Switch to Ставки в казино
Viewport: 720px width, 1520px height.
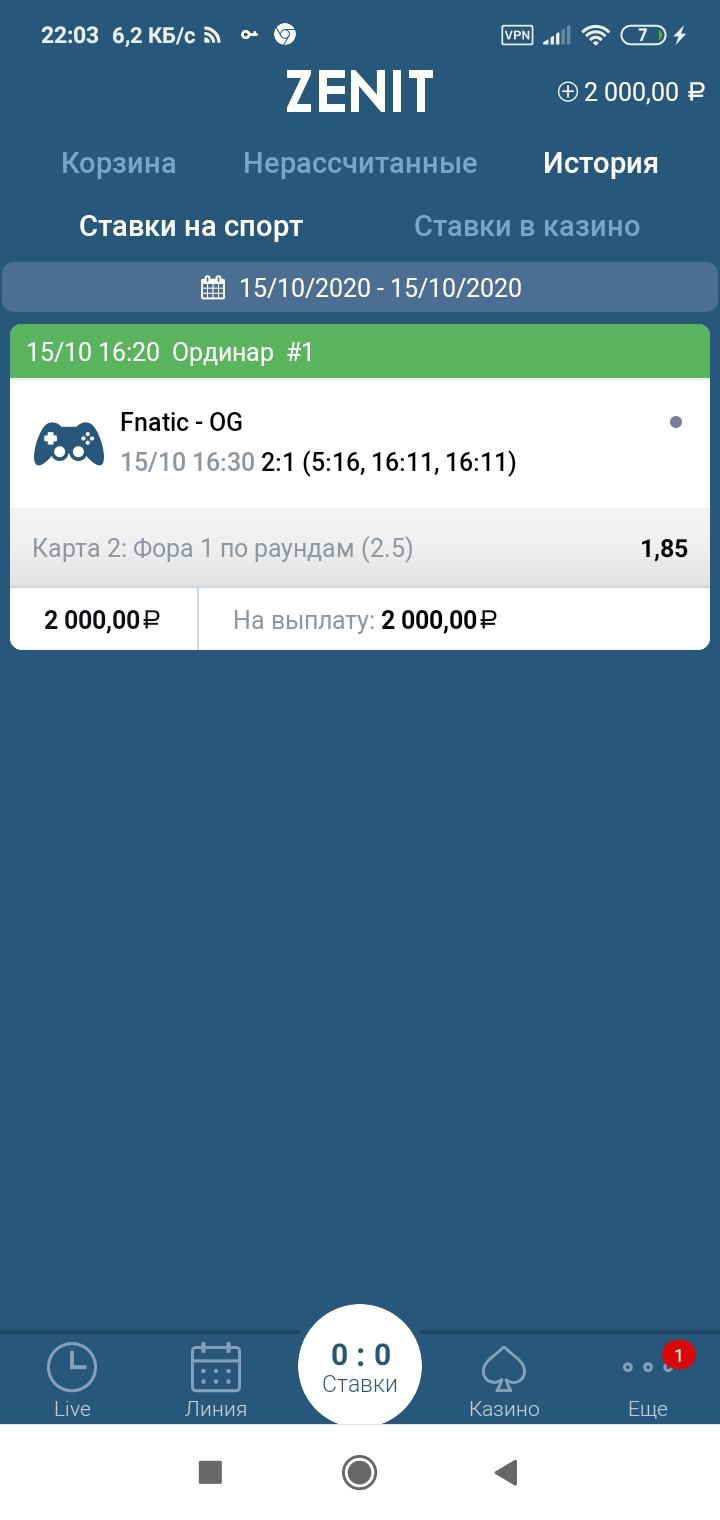527,226
